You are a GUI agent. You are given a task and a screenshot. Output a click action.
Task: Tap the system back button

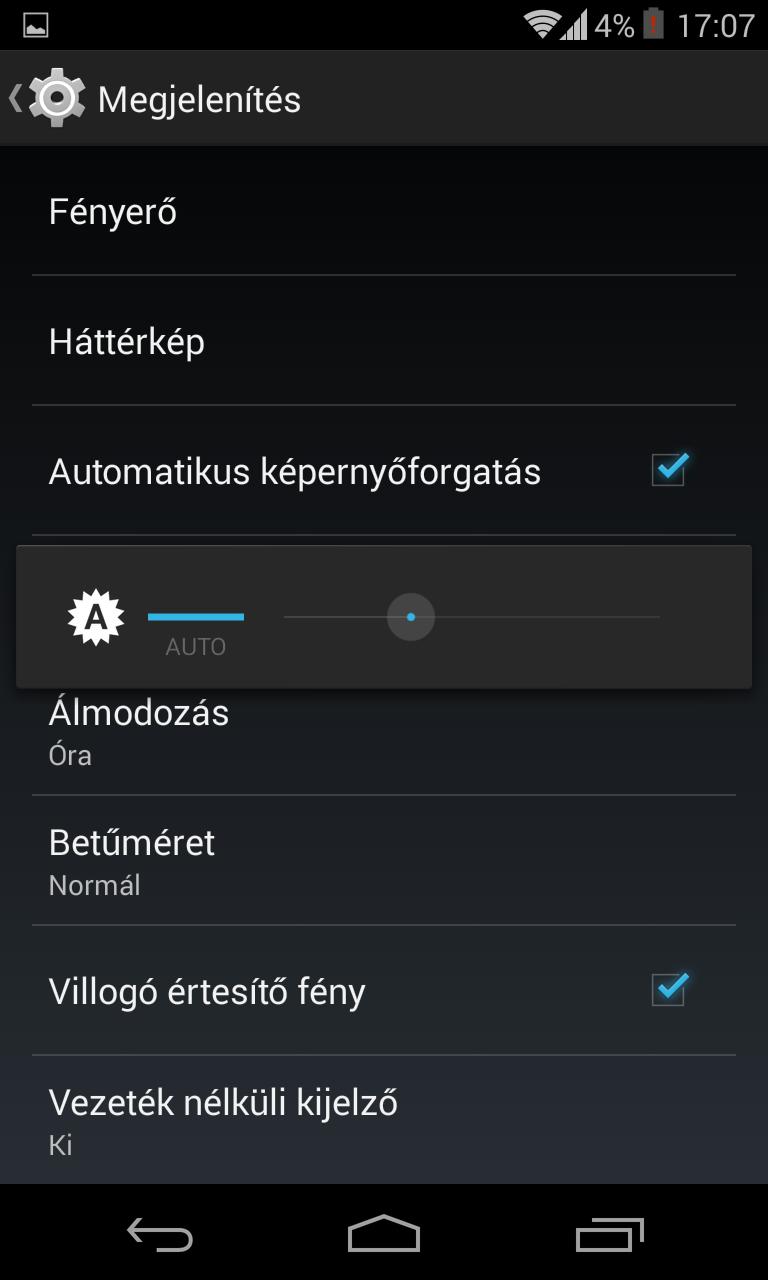(x=160, y=1234)
